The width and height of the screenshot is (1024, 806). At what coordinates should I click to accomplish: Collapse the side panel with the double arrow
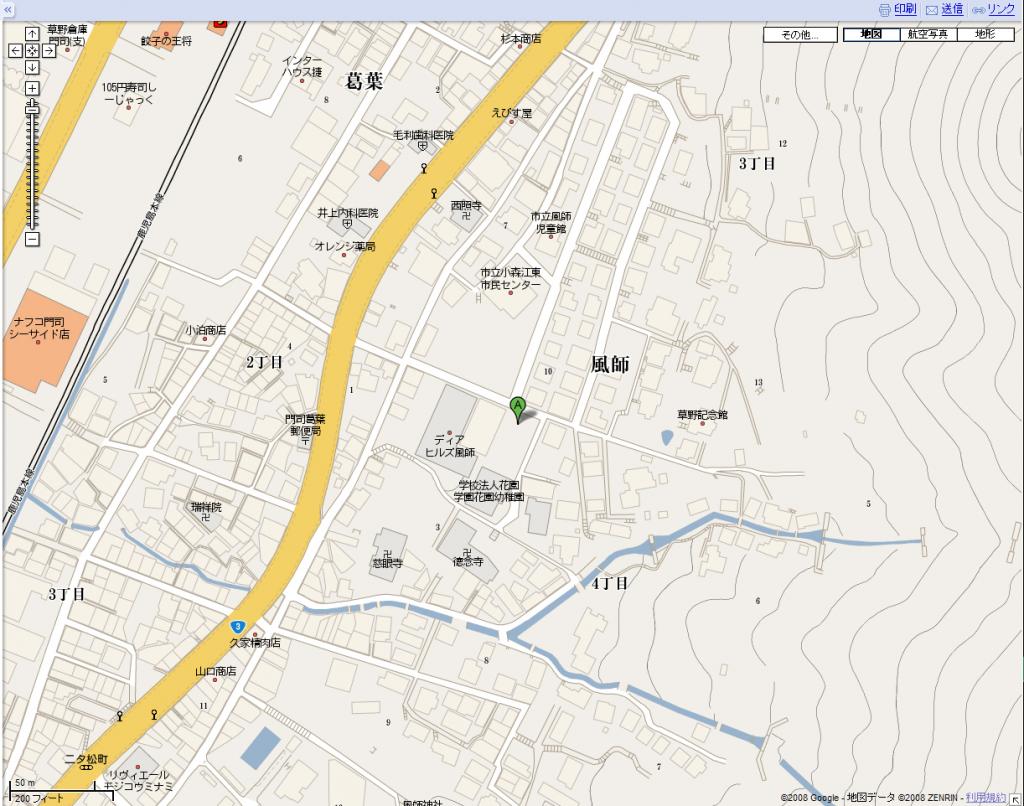9,9
